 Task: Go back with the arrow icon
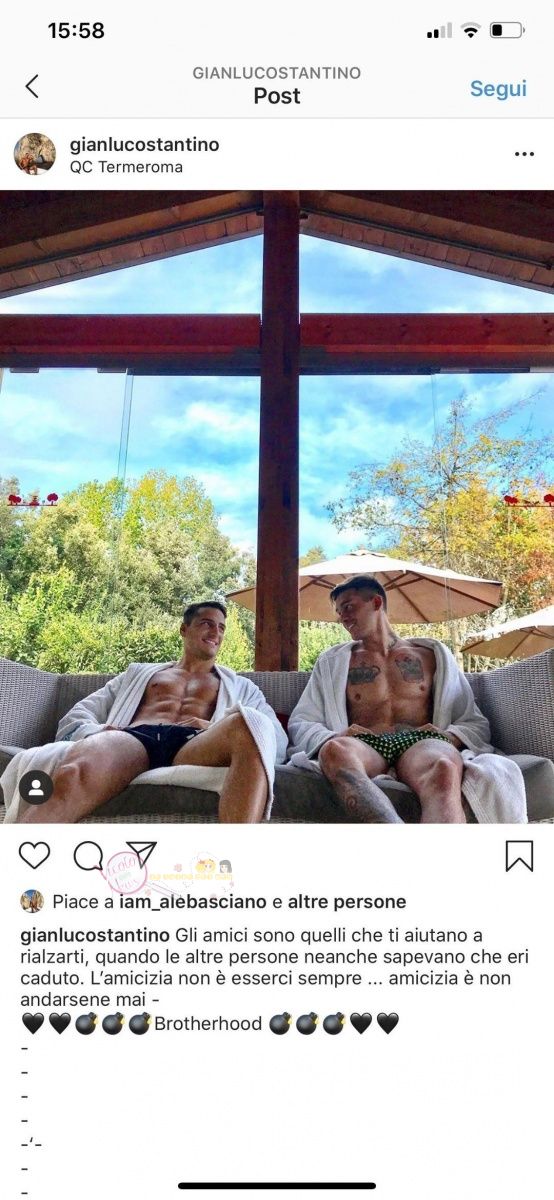32,87
